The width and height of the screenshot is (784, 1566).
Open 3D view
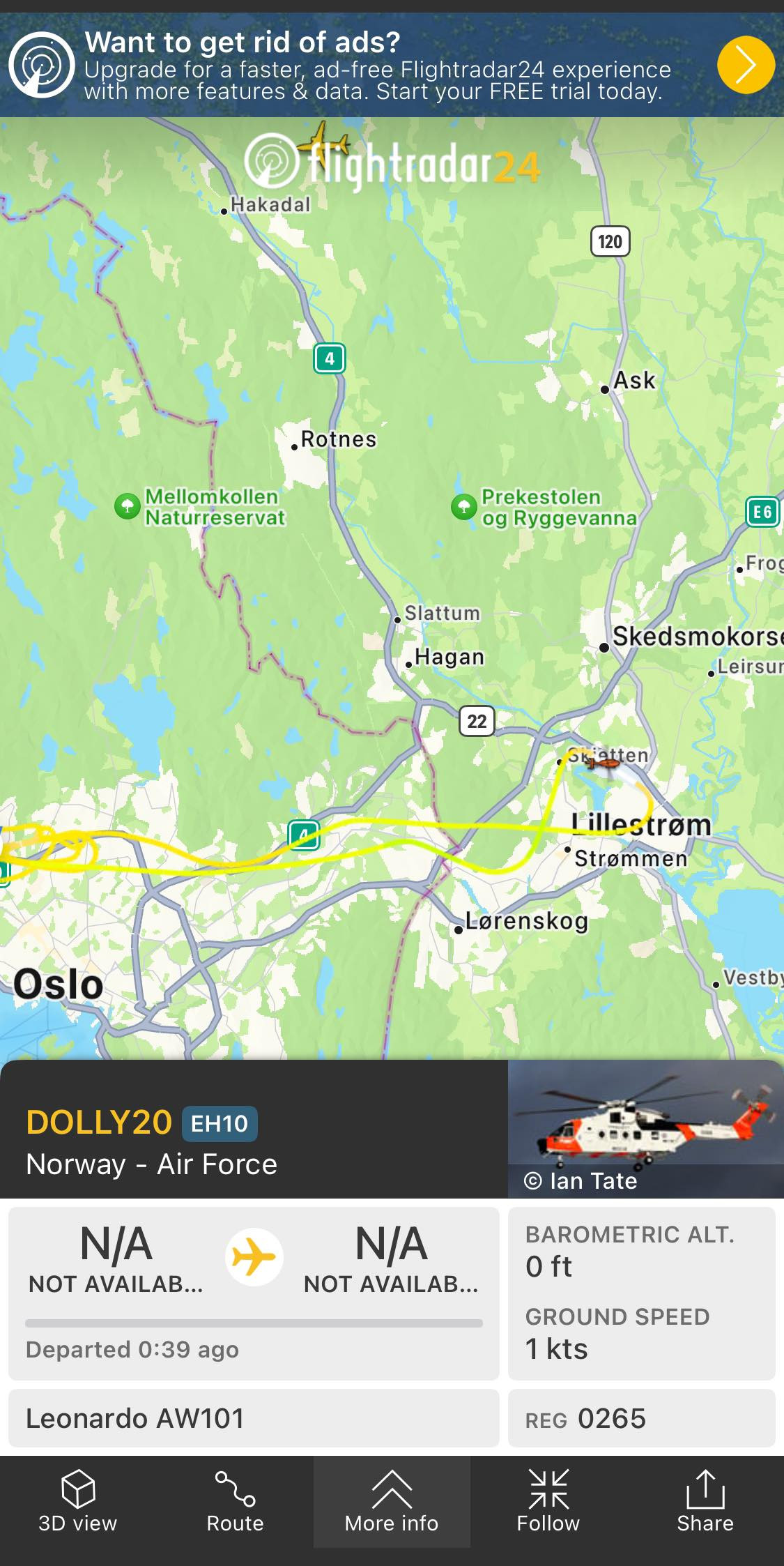point(78,1502)
